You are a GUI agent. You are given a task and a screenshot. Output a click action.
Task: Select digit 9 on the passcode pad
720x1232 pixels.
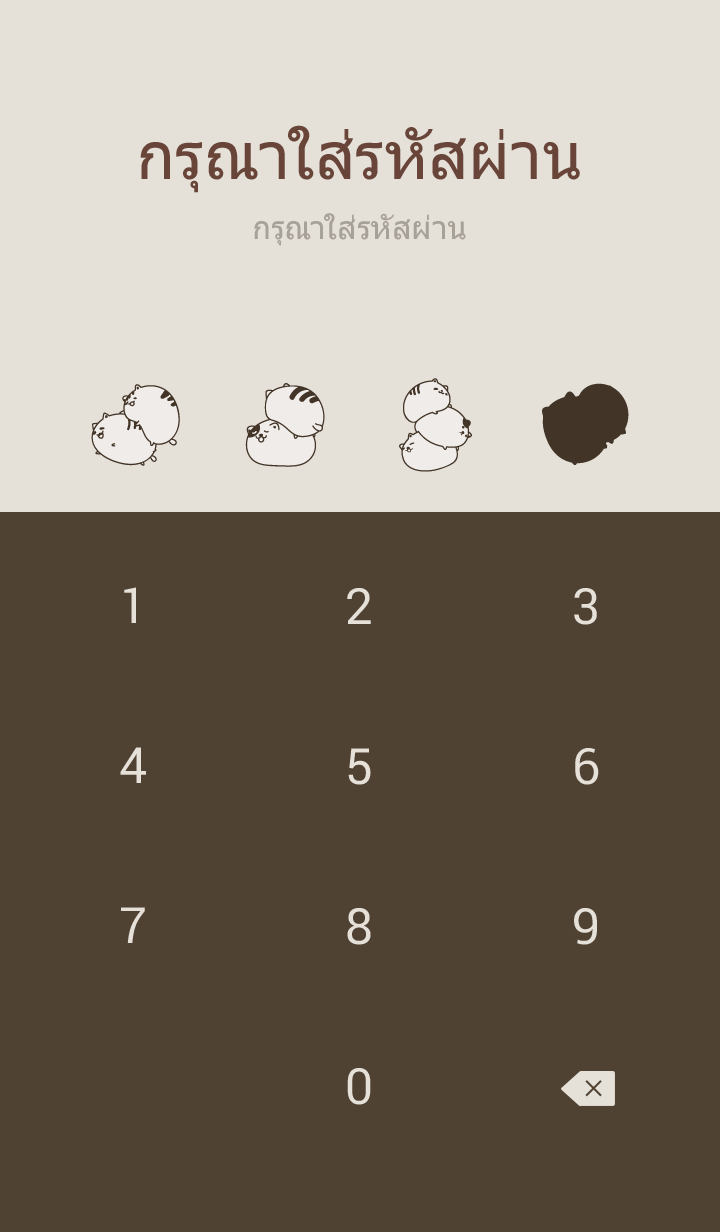586,927
